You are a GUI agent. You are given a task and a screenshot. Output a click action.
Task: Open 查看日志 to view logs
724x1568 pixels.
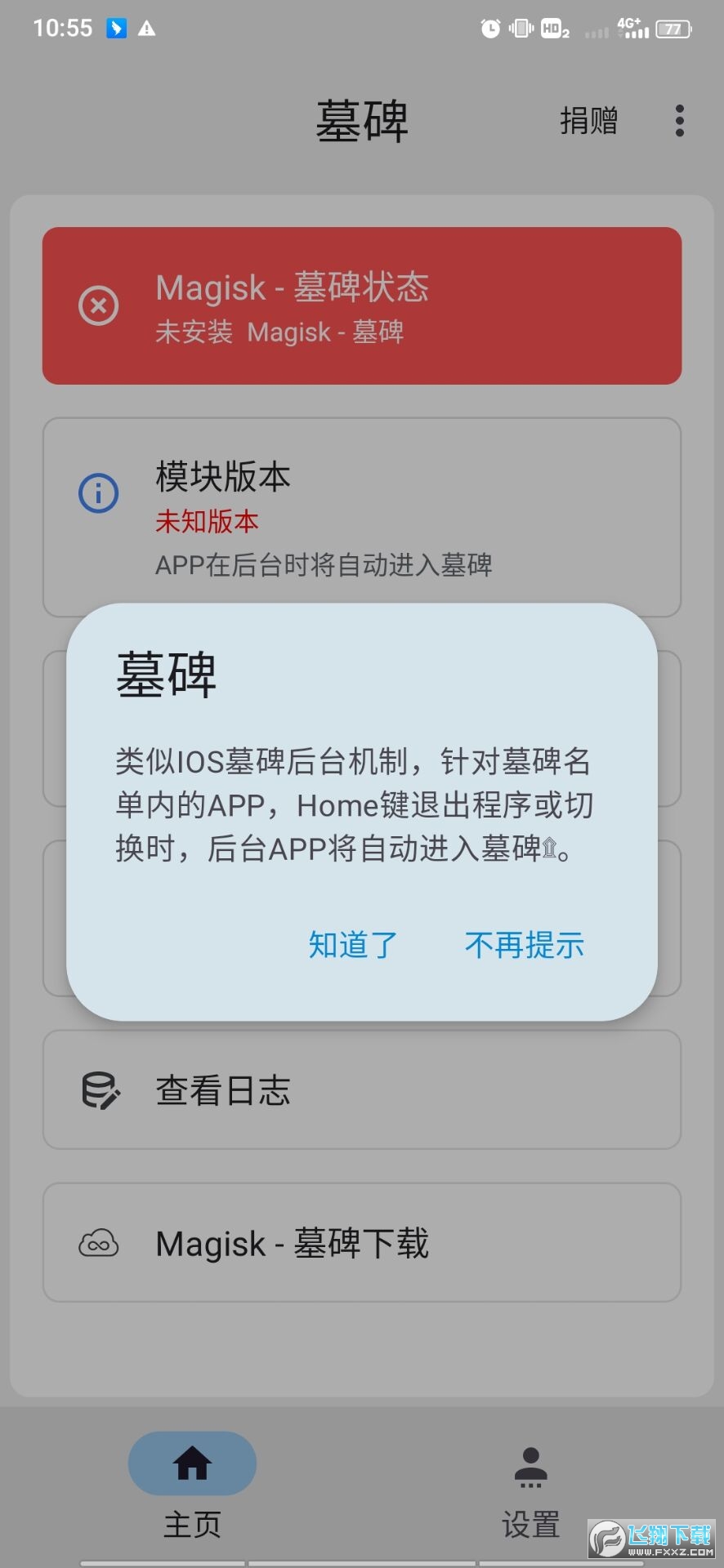coord(362,1089)
